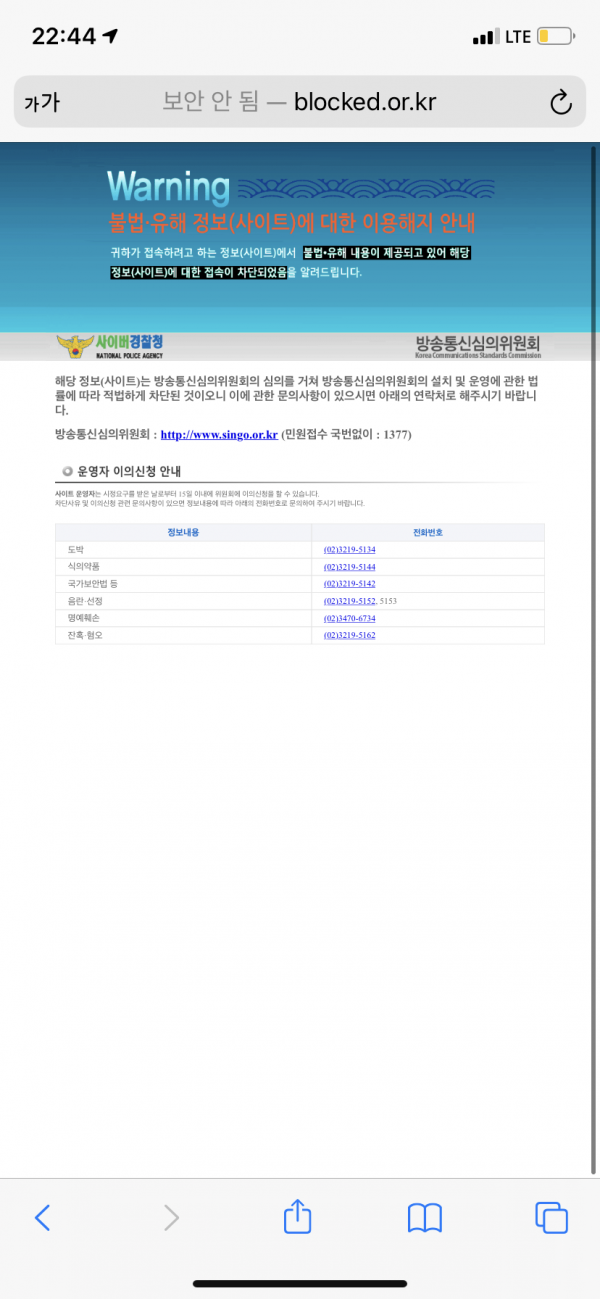The height and width of the screenshot is (1299, 600).
Task: Open Safari bookmarks
Action: [425, 1217]
